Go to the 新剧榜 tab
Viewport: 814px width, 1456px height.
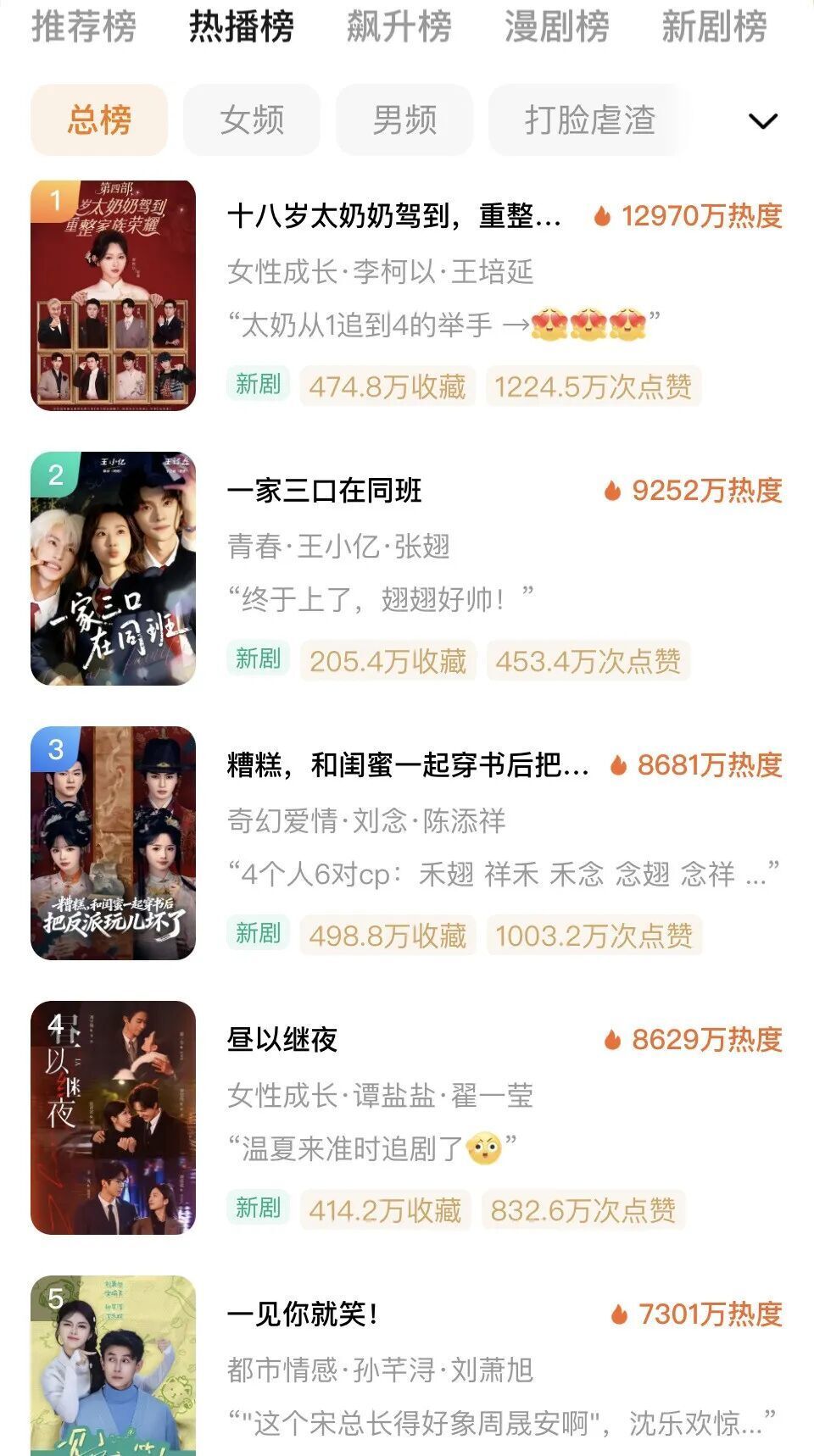(714, 26)
